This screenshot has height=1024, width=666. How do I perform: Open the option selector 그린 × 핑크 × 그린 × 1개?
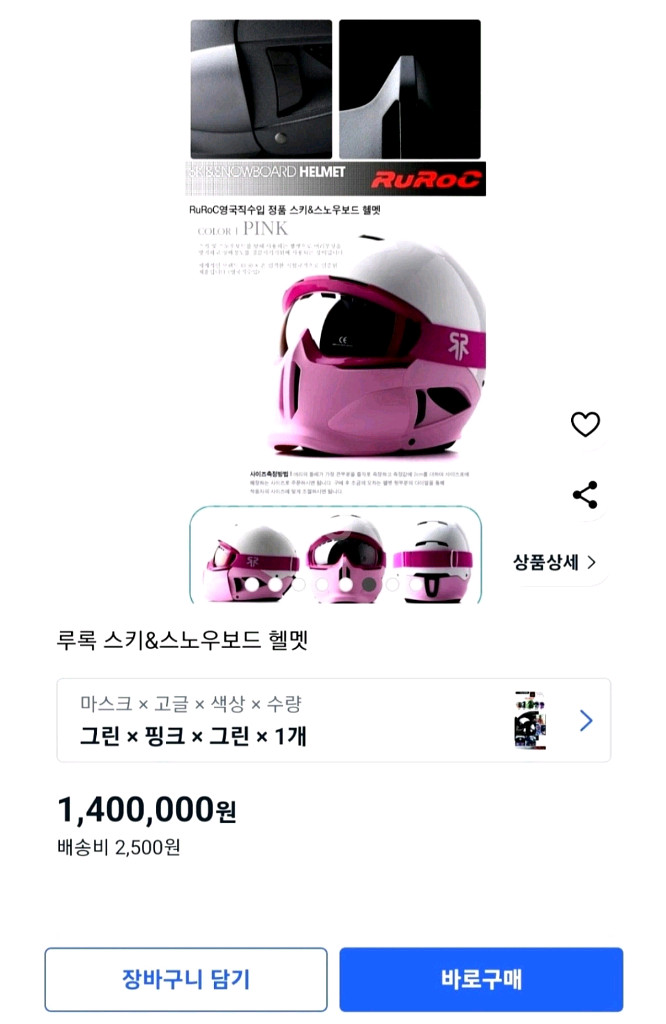pos(333,720)
